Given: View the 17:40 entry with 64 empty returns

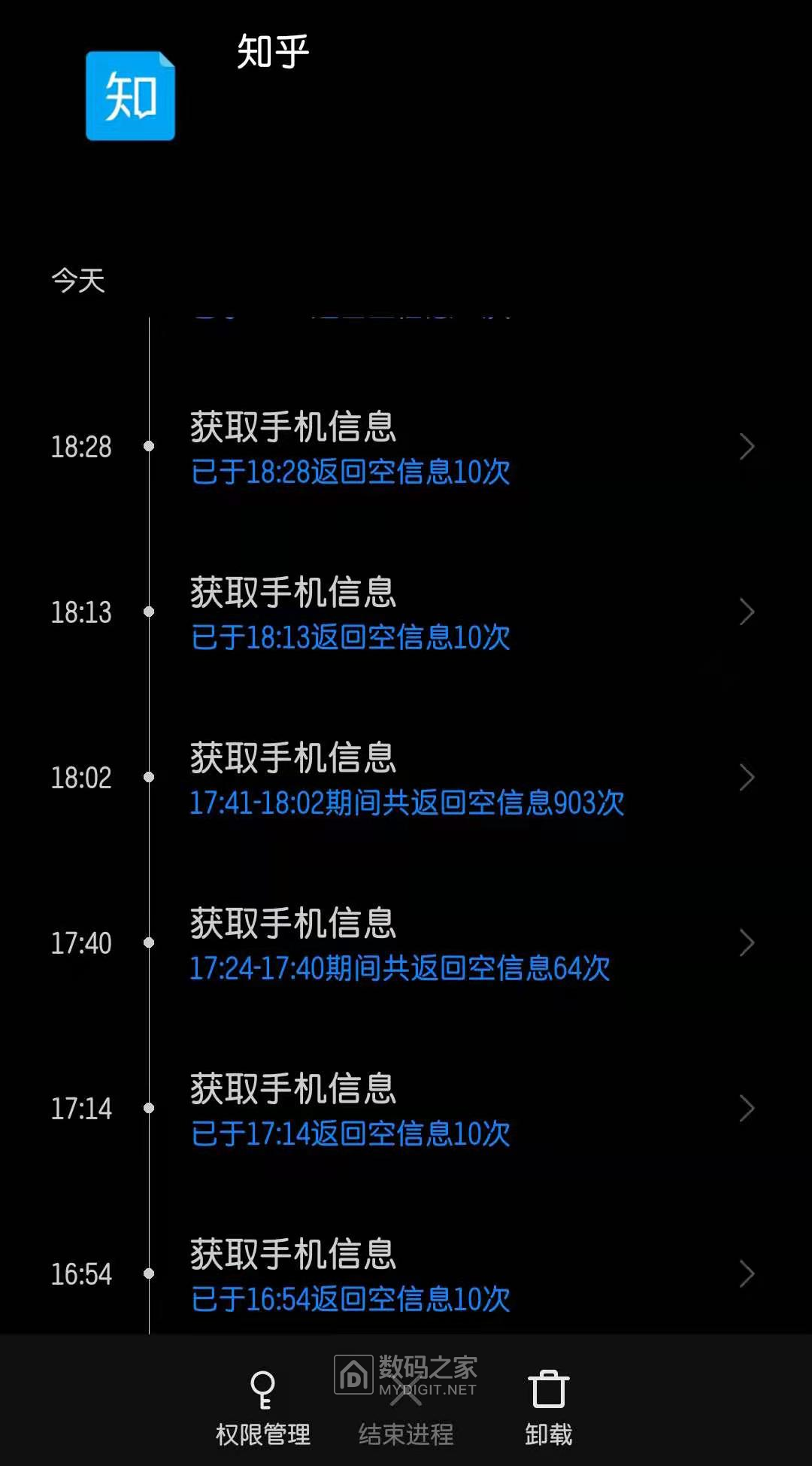Looking at the screenshot, I should coord(451,944).
